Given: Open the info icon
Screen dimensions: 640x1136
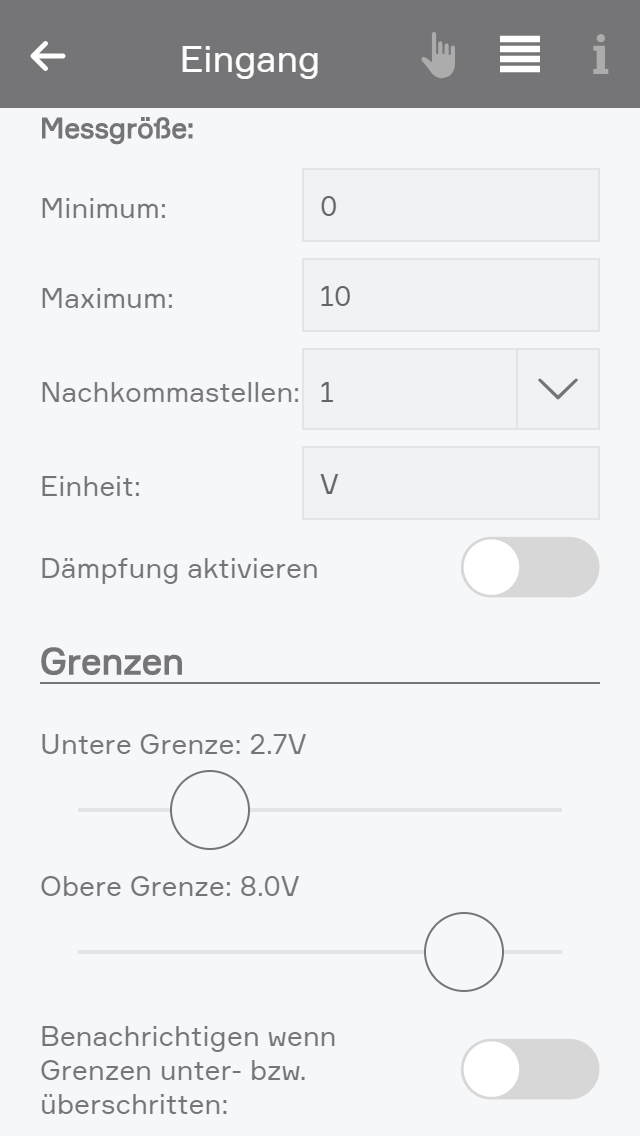Looking at the screenshot, I should pyautogui.click(x=600, y=56).
